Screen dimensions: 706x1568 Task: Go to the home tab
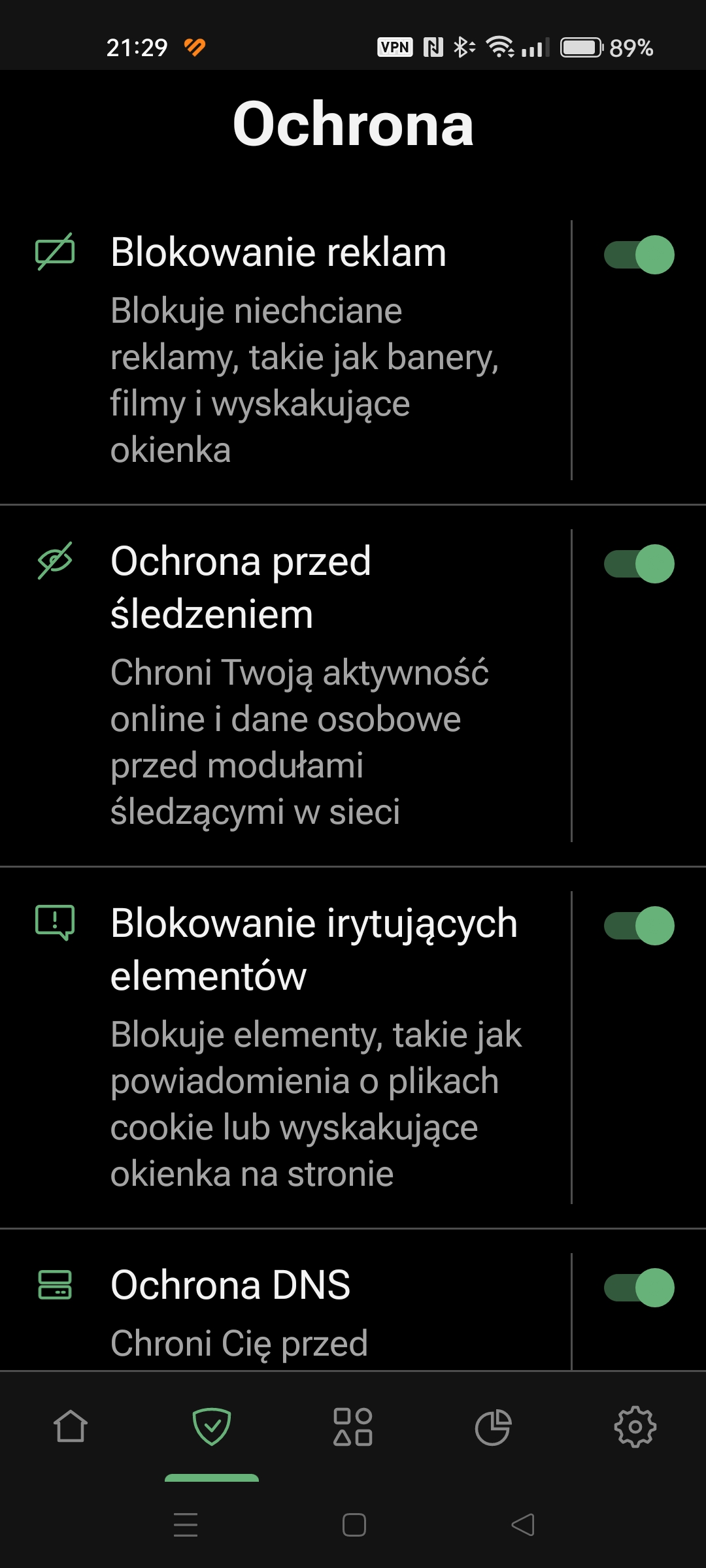point(71,1426)
